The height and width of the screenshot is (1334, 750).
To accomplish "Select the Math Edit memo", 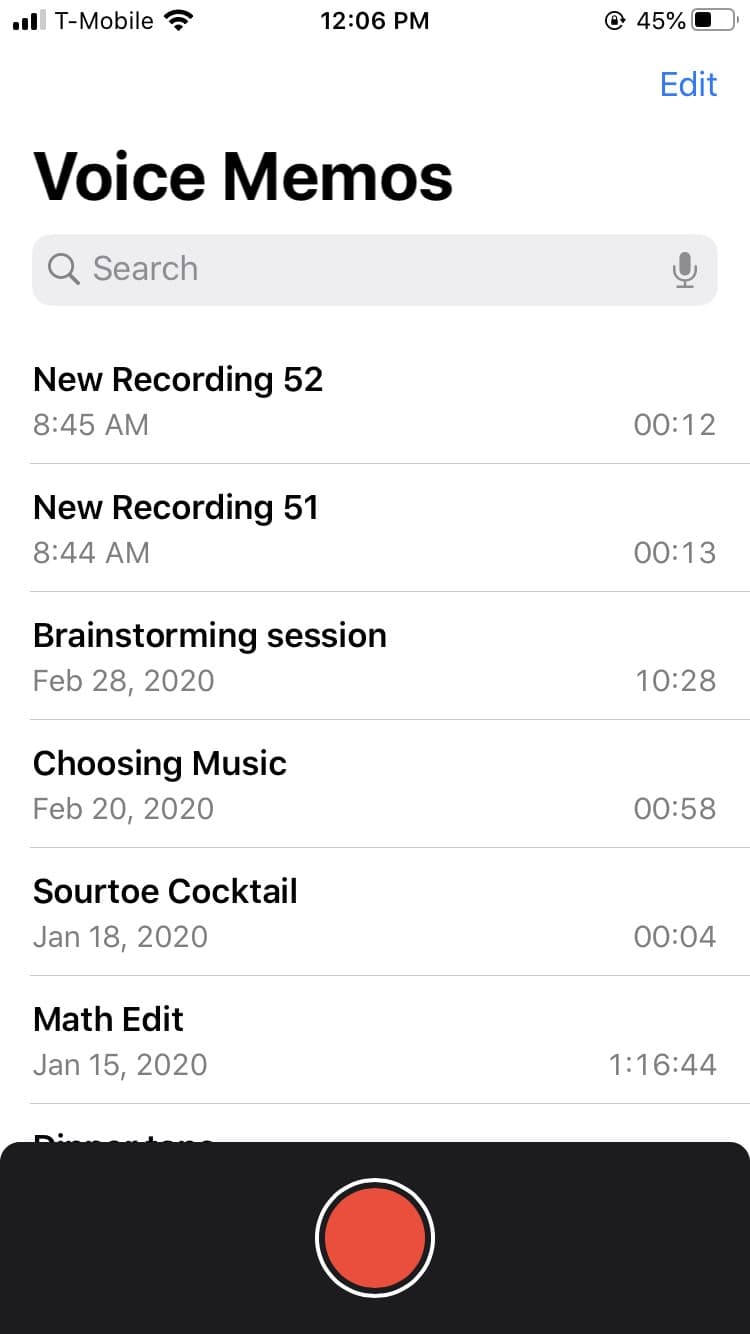I will point(375,1040).
